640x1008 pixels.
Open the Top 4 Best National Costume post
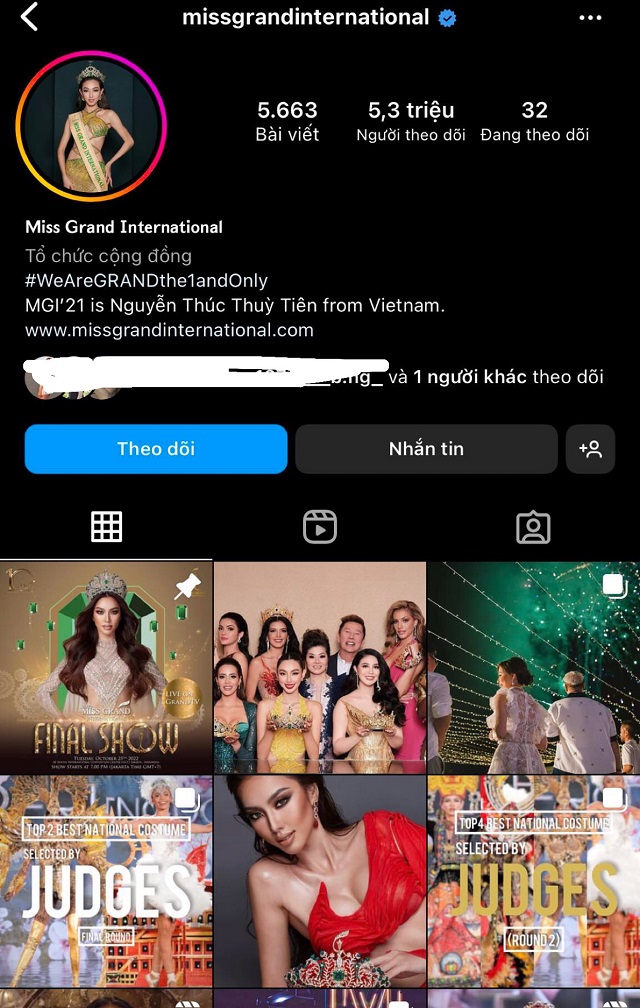point(533,880)
